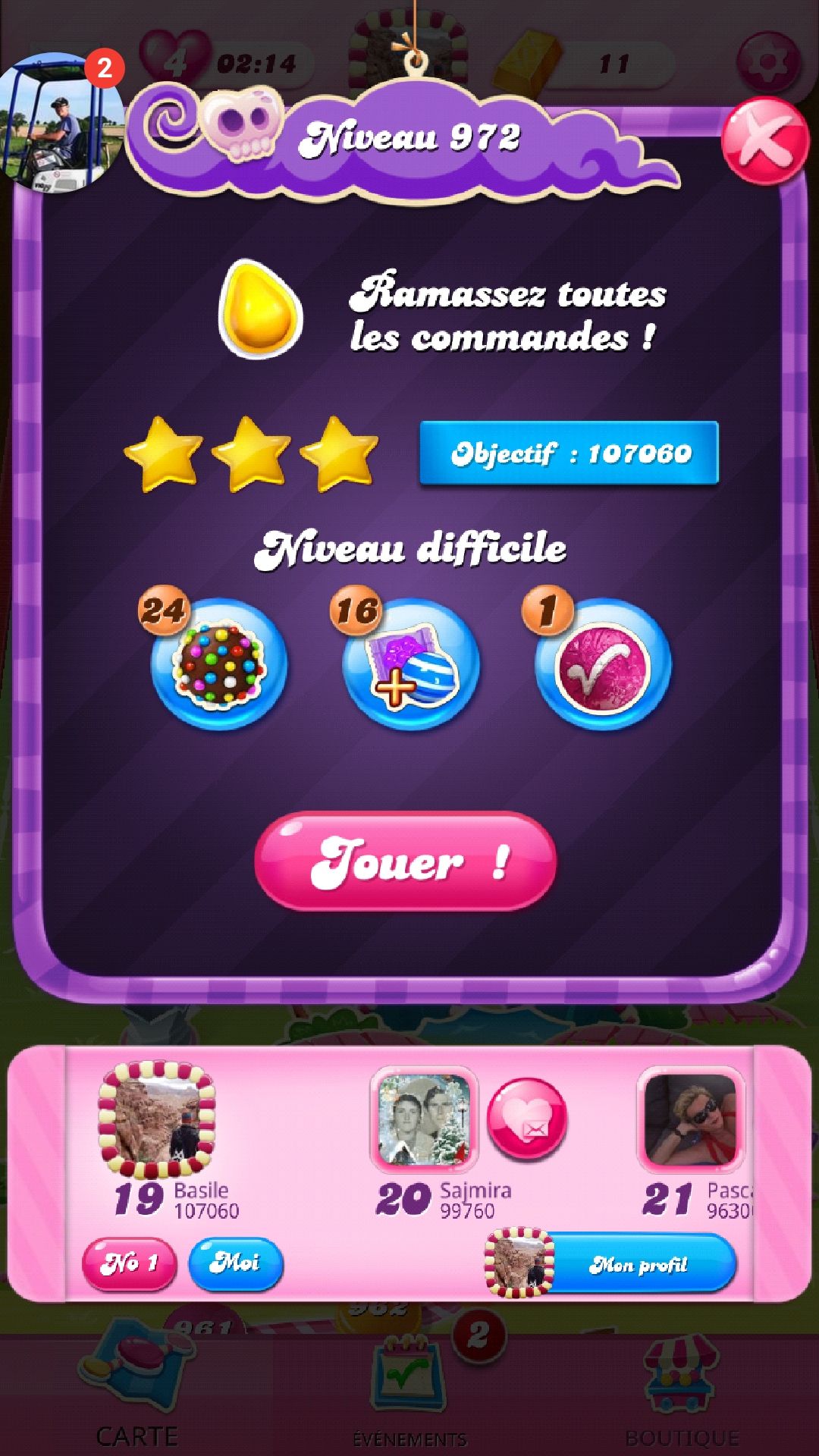Start the level with Jouer !
819x1456 pixels.
coord(406,861)
